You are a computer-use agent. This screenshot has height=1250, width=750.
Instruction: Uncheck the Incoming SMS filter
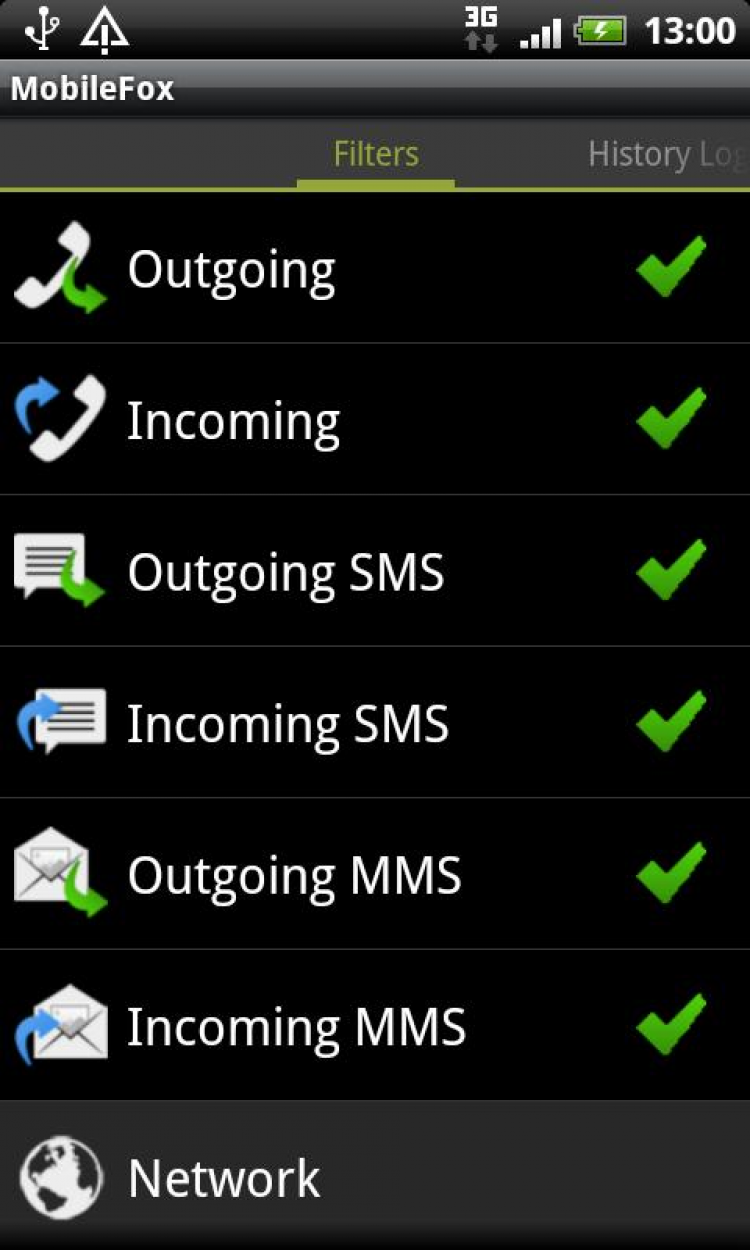pos(670,723)
